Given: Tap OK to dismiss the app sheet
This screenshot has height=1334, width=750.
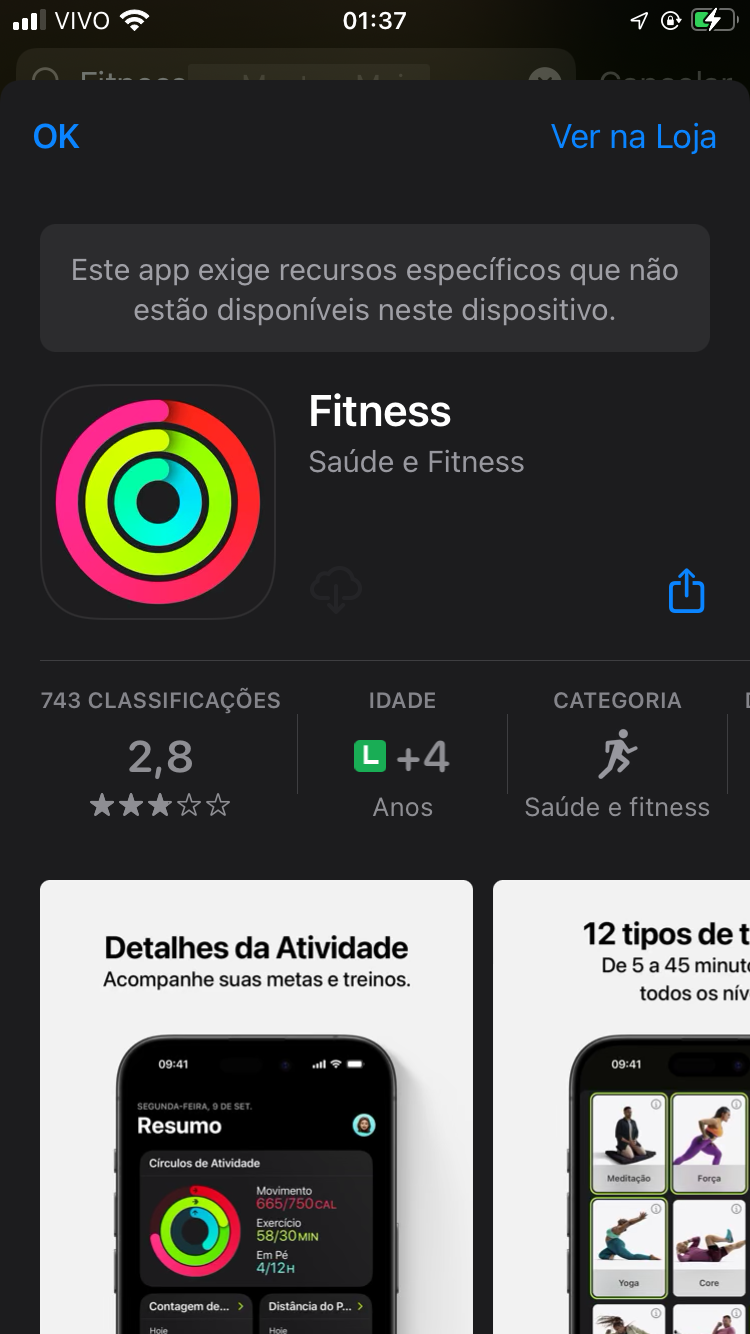Looking at the screenshot, I should point(56,137).
